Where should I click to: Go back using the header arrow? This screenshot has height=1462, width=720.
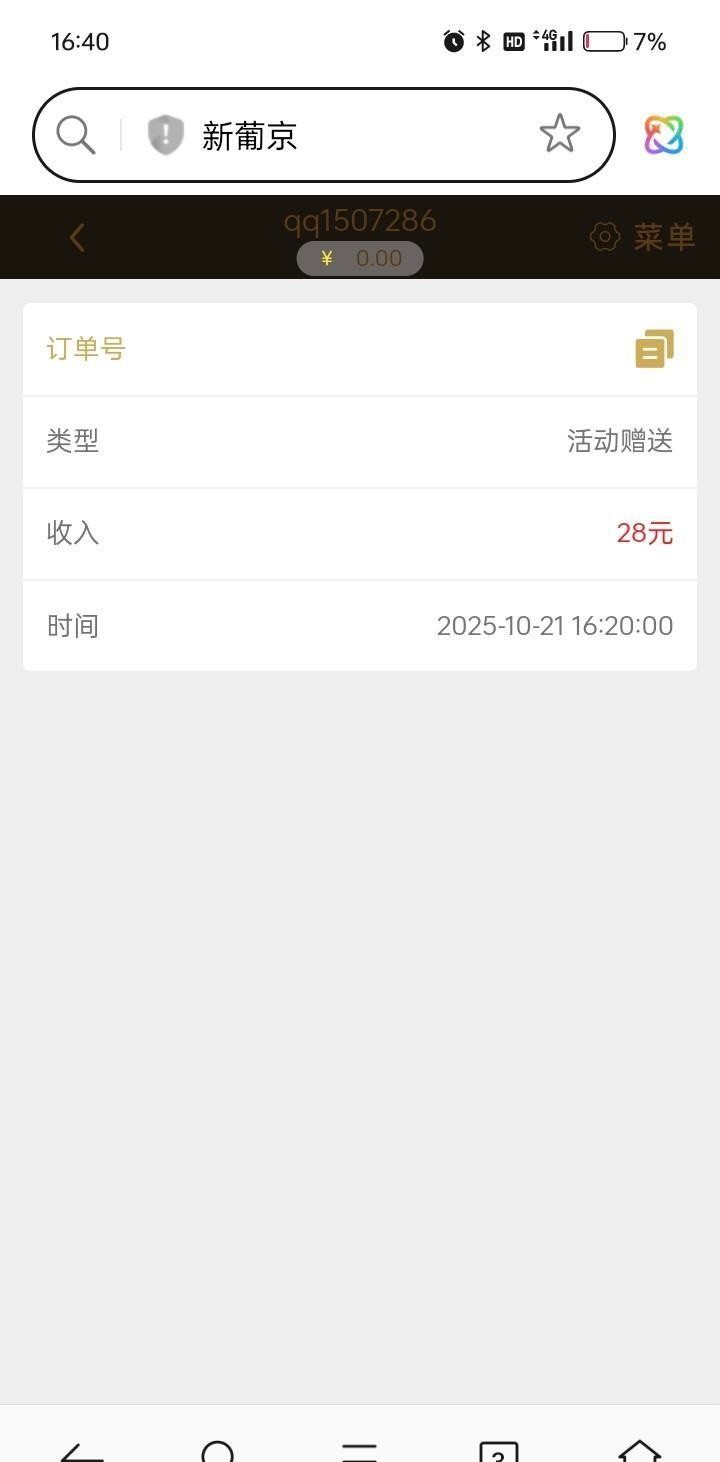pyautogui.click(x=77, y=238)
